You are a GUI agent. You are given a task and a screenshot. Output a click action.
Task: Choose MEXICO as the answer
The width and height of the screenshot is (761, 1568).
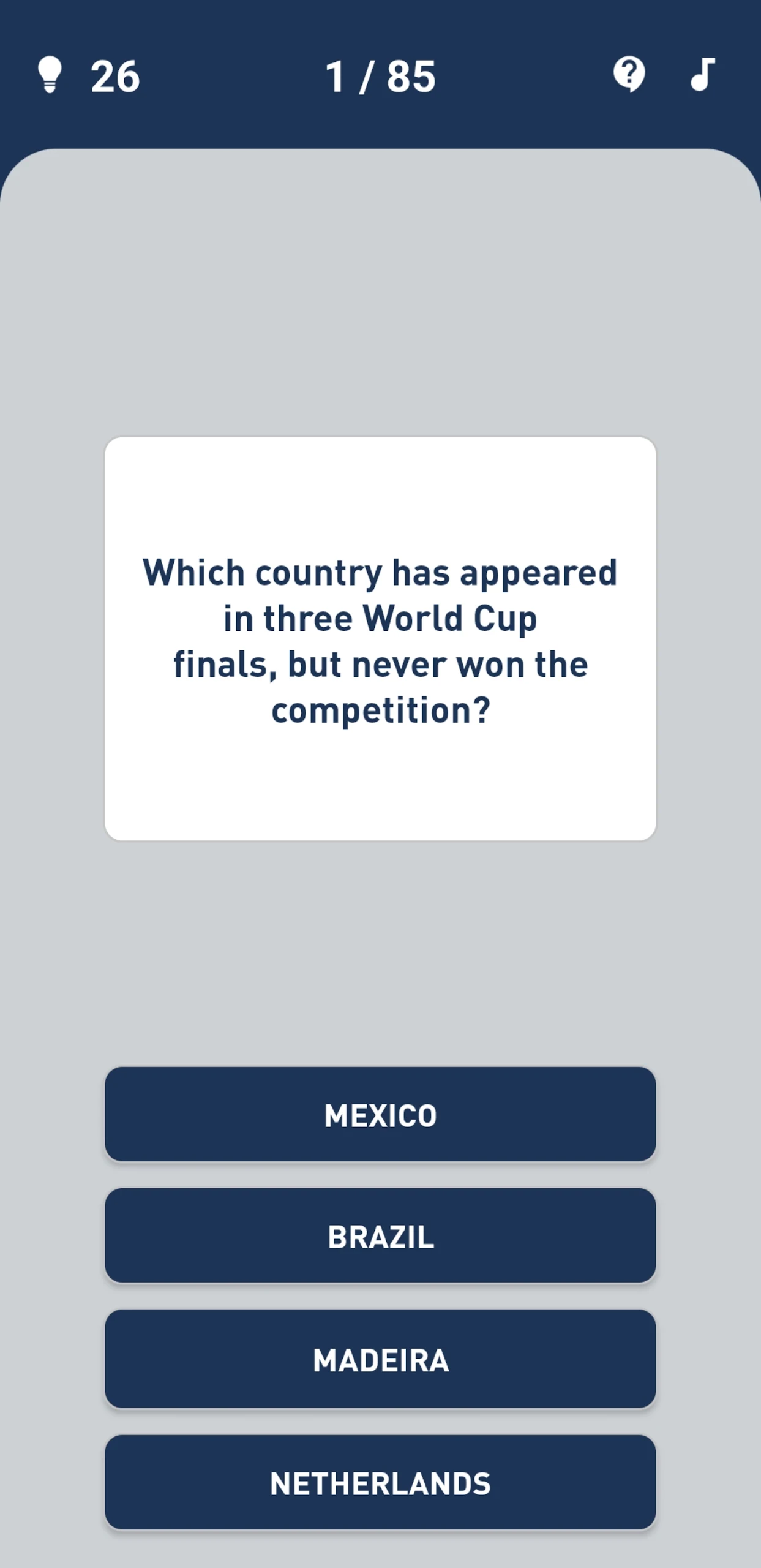tap(380, 1115)
